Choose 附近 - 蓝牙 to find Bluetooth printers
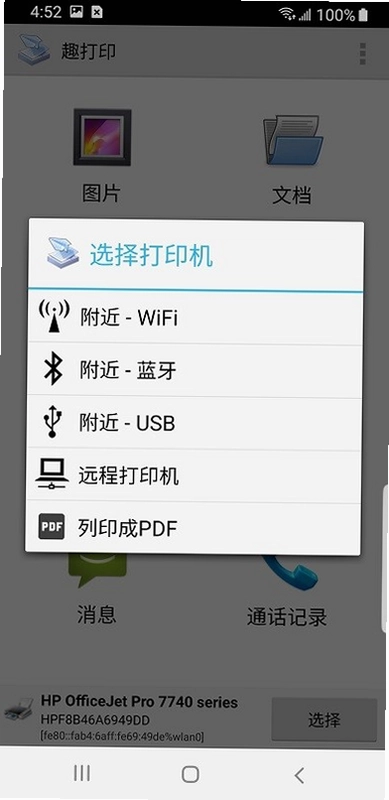The image size is (389, 800). coord(194,371)
